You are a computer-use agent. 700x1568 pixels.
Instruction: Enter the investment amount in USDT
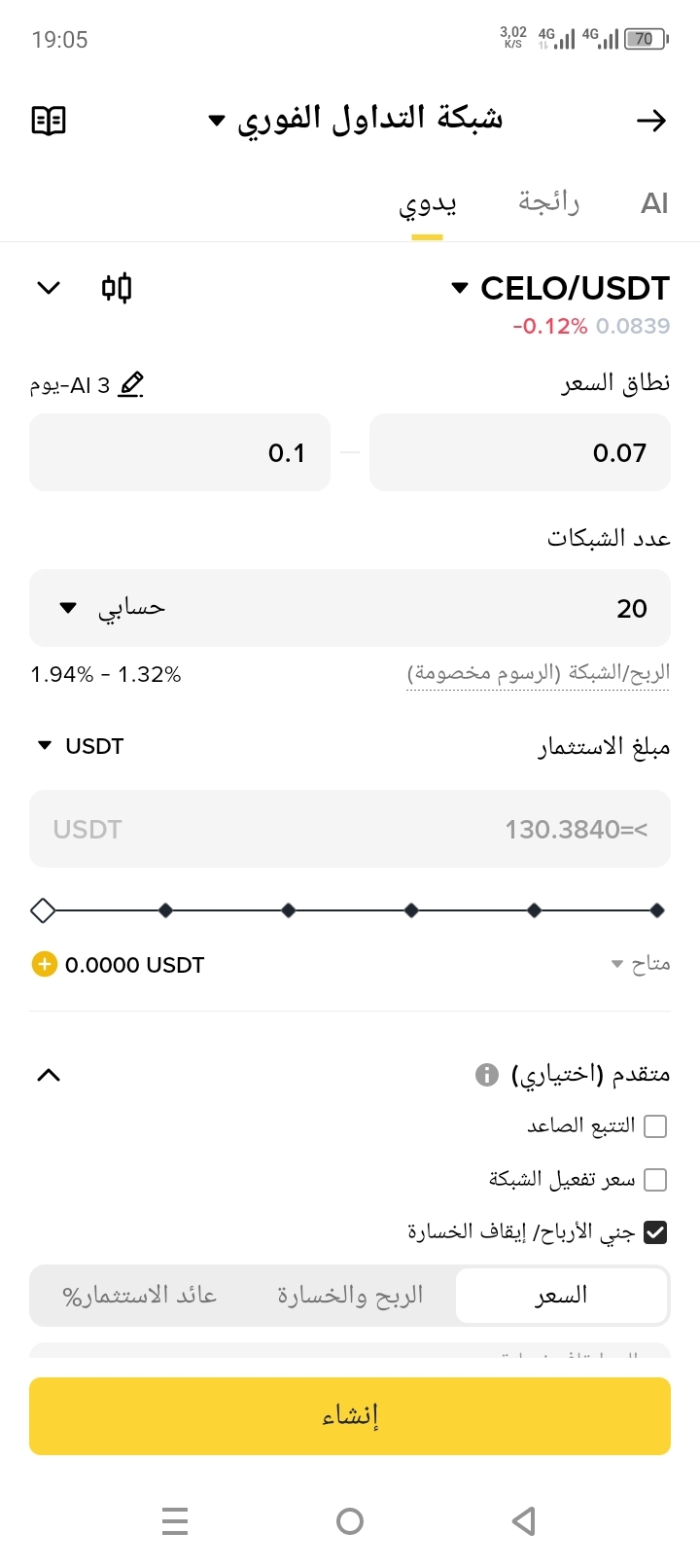[x=350, y=829]
